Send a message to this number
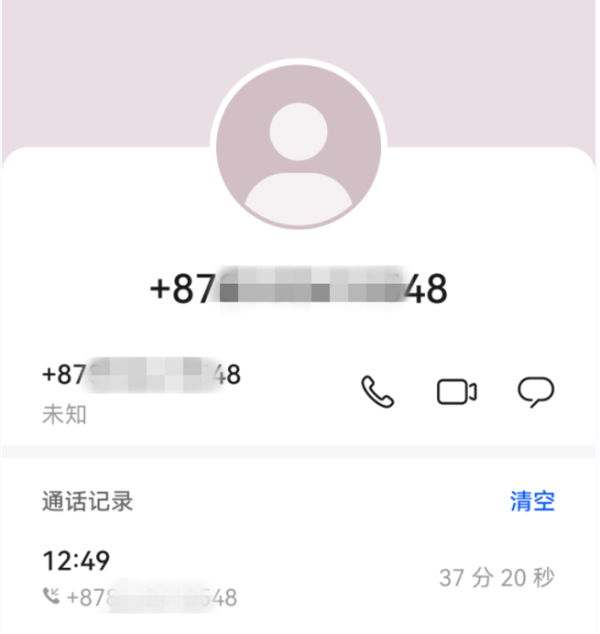The image size is (600, 634). (x=535, y=392)
